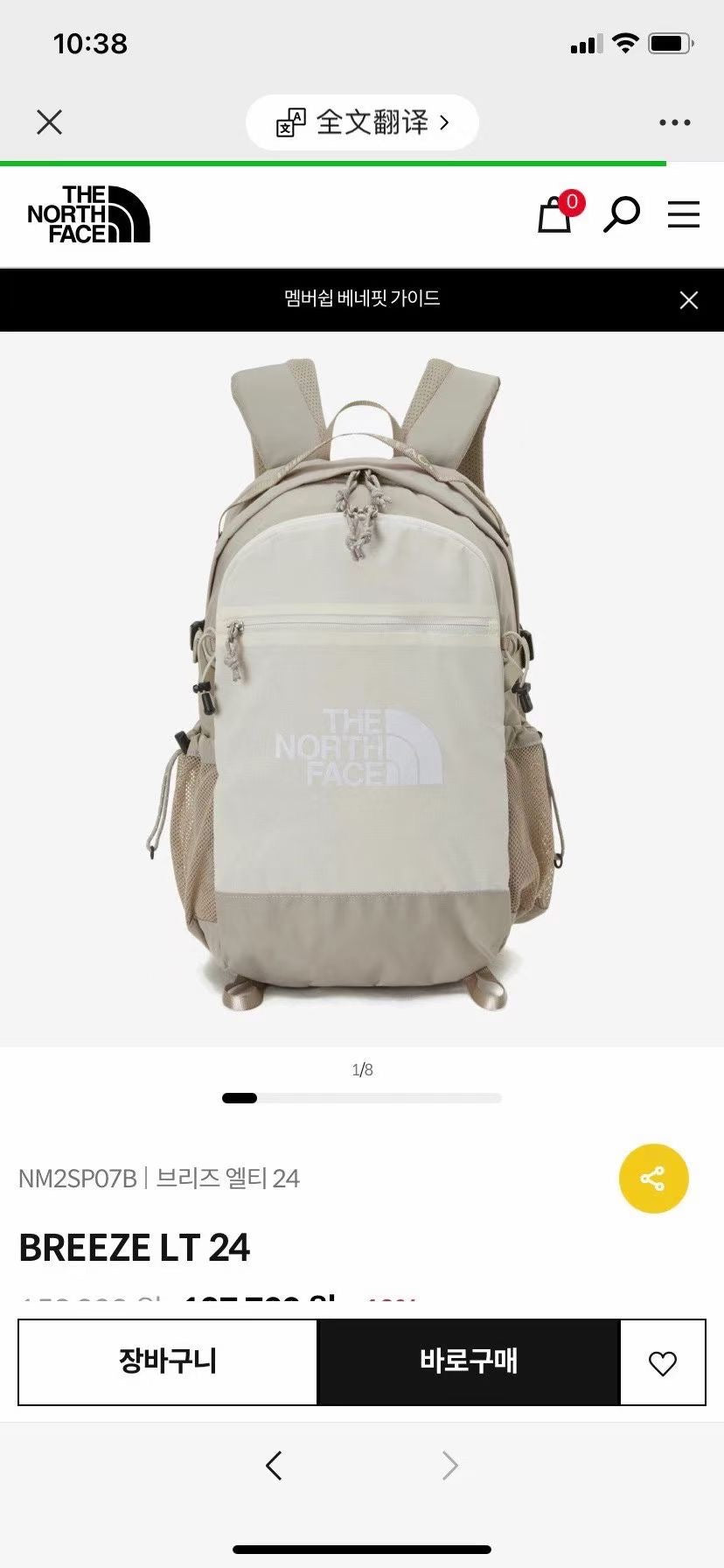Share this product via yellow button

point(653,1179)
